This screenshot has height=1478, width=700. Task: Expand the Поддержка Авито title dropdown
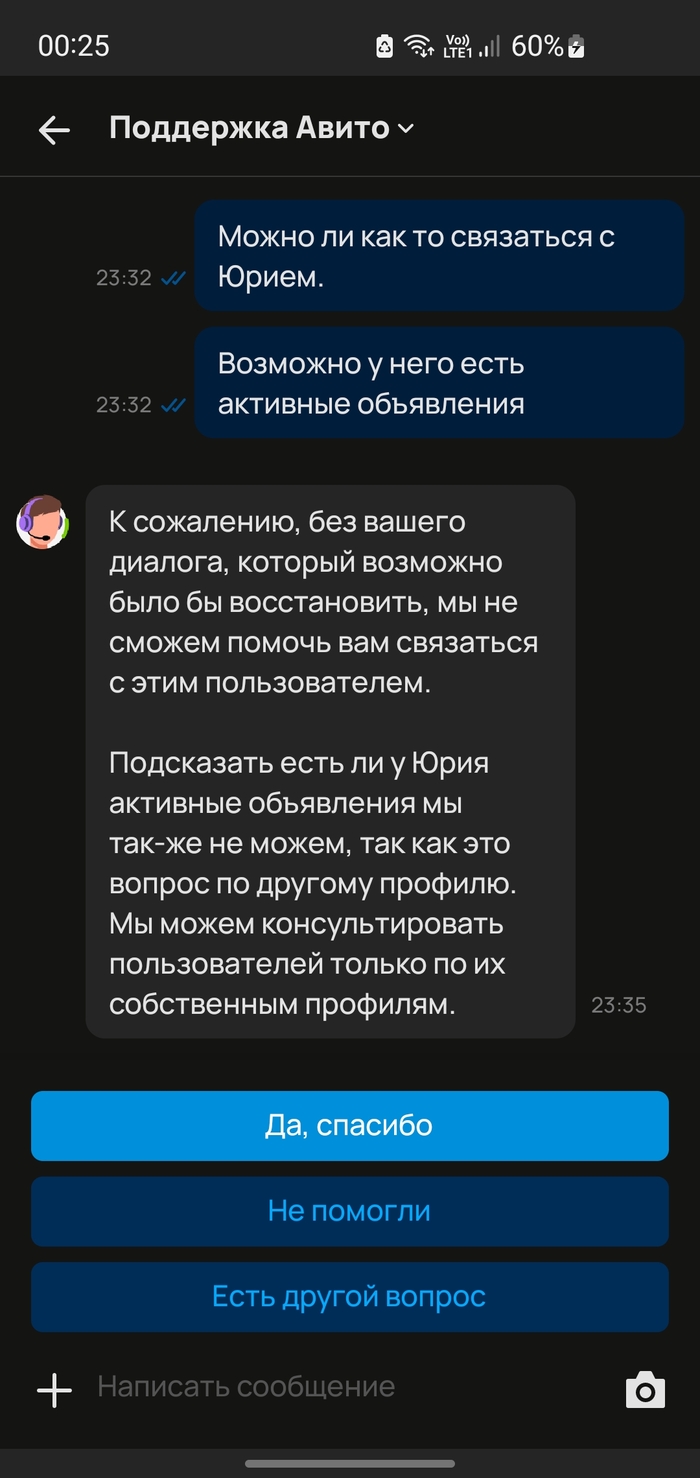(x=405, y=129)
